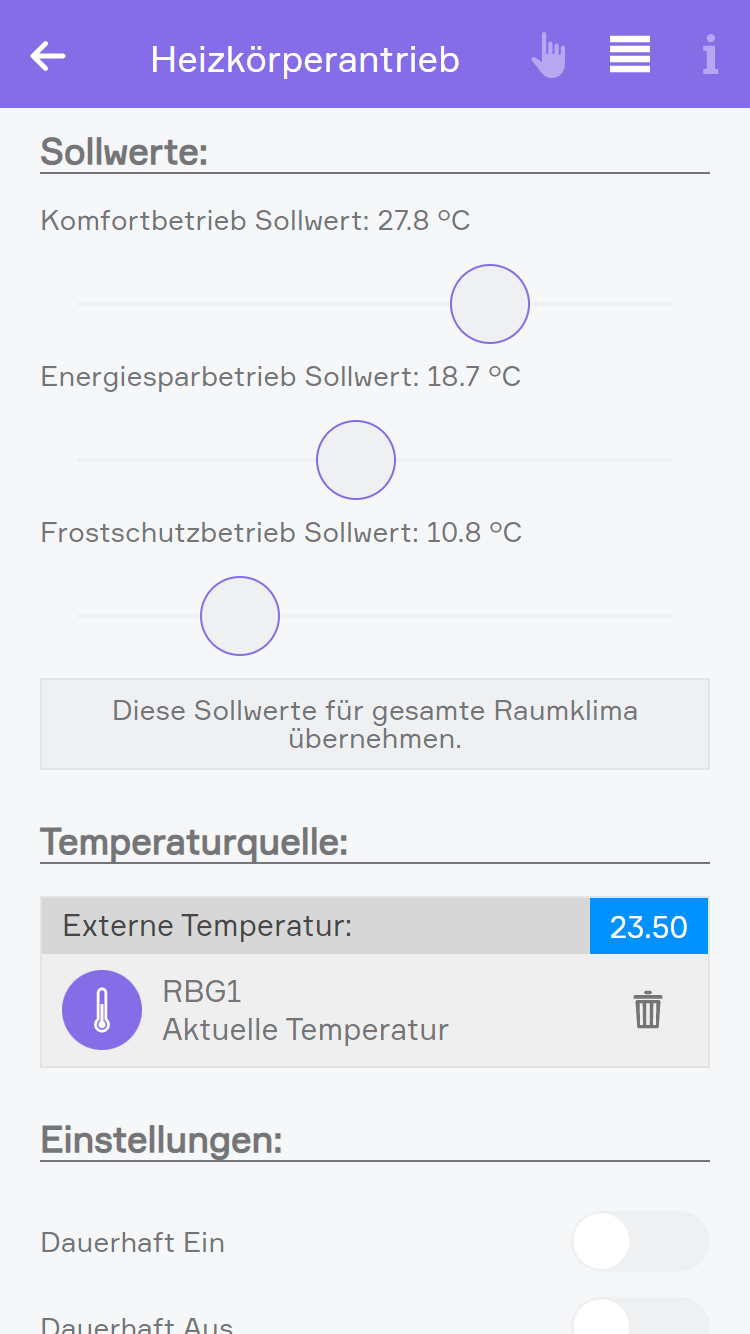This screenshot has height=1334, width=750.
Task: Show the info icon details
Action: point(710,55)
